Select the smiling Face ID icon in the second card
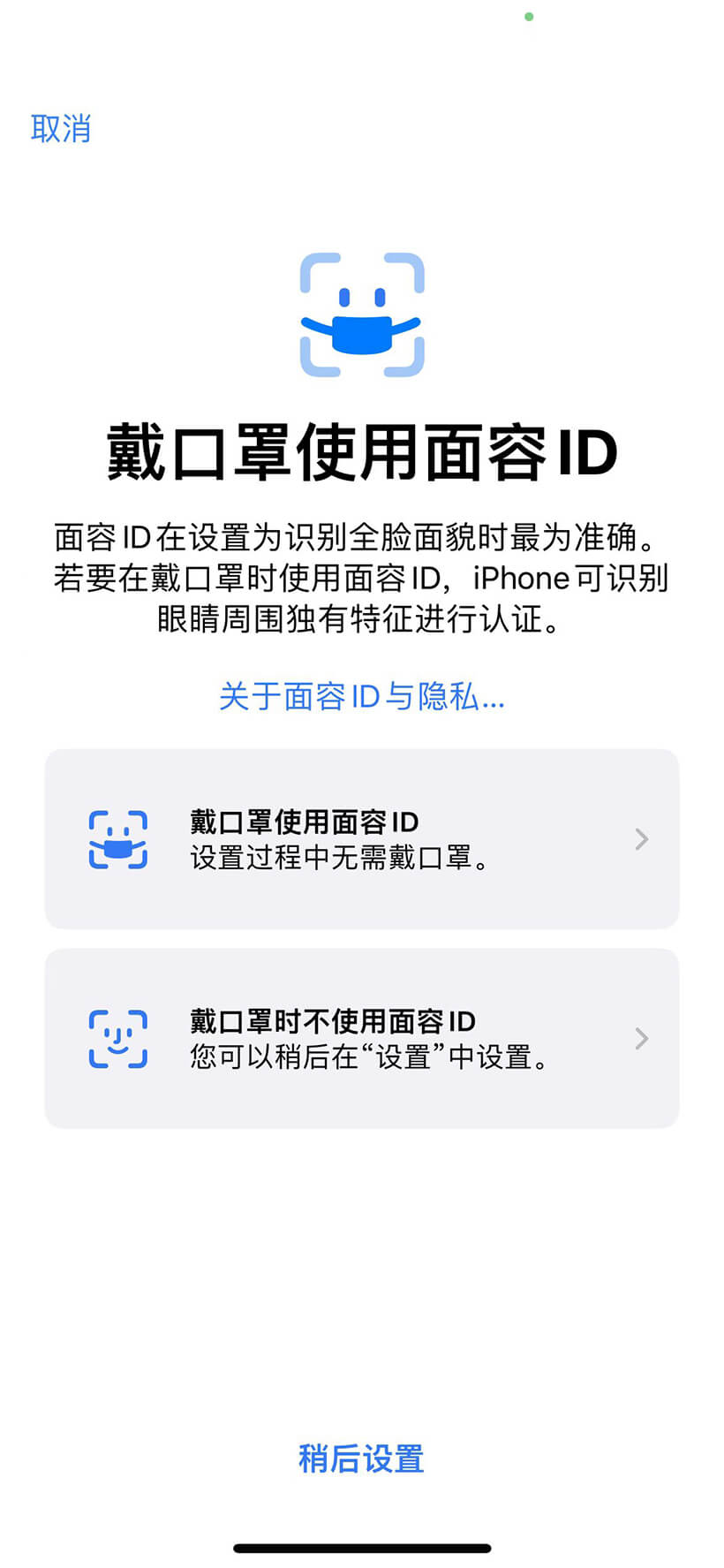The width and height of the screenshot is (724, 1568). (119, 1038)
